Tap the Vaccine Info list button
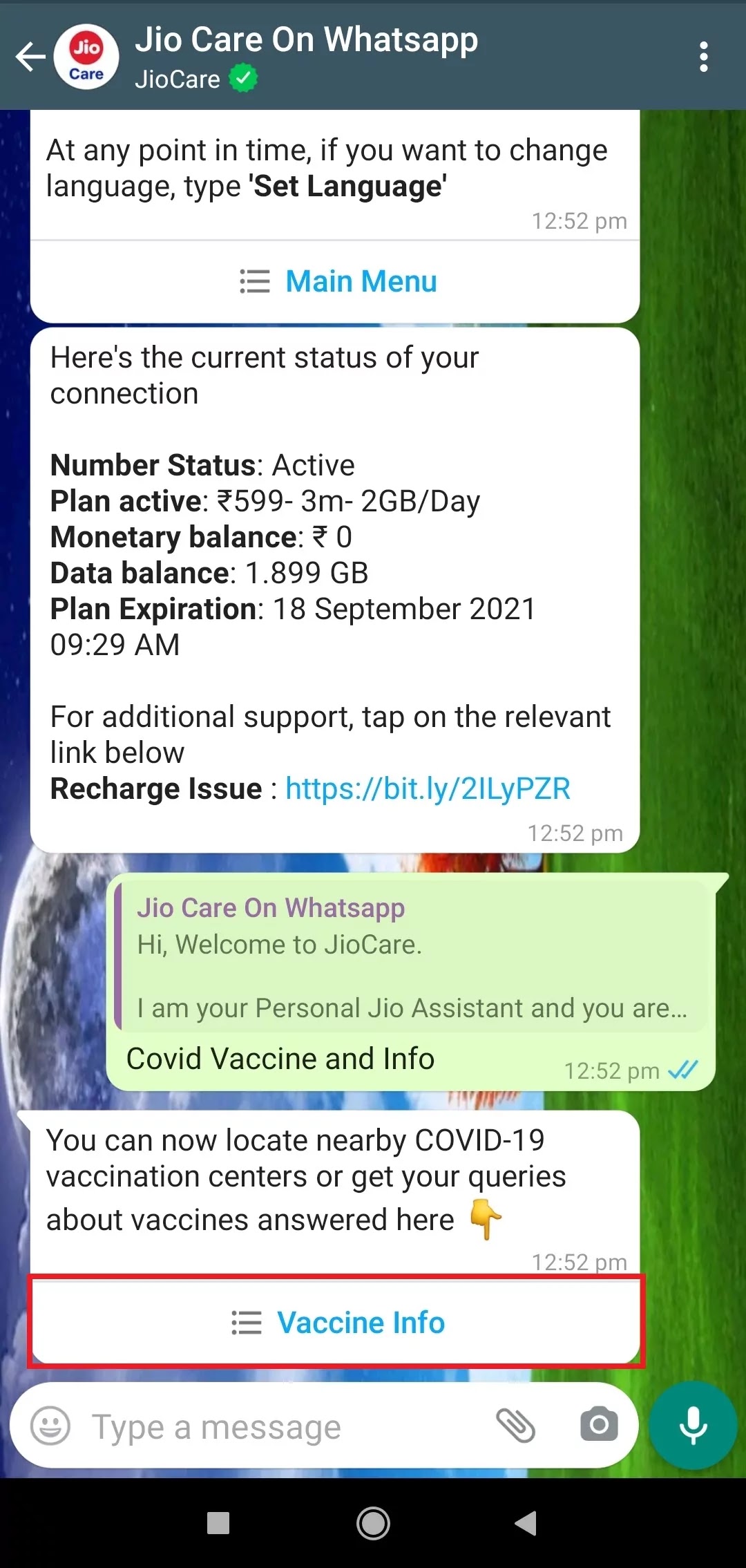Image resolution: width=746 pixels, height=1568 pixels. pos(336,1323)
